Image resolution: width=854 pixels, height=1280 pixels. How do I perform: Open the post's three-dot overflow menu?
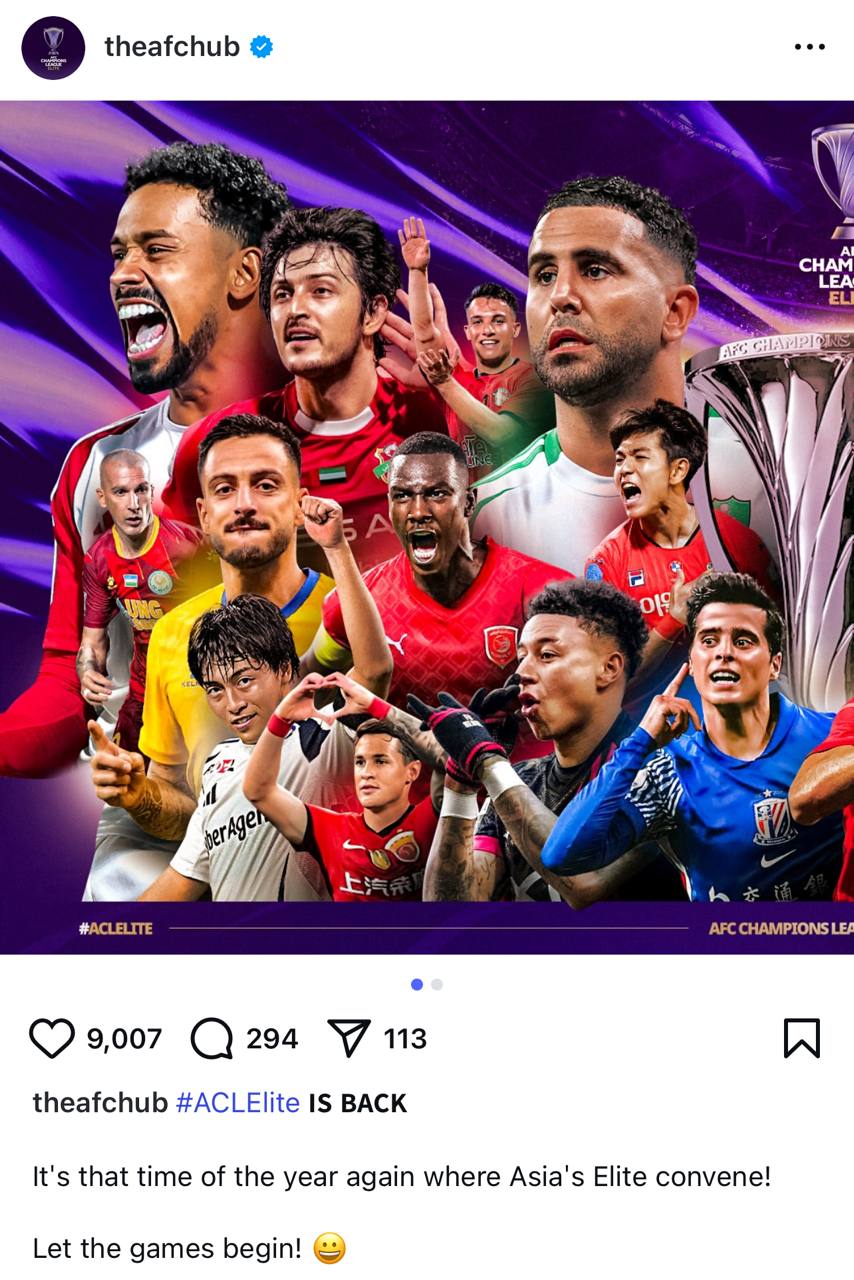pyautogui.click(x=809, y=47)
